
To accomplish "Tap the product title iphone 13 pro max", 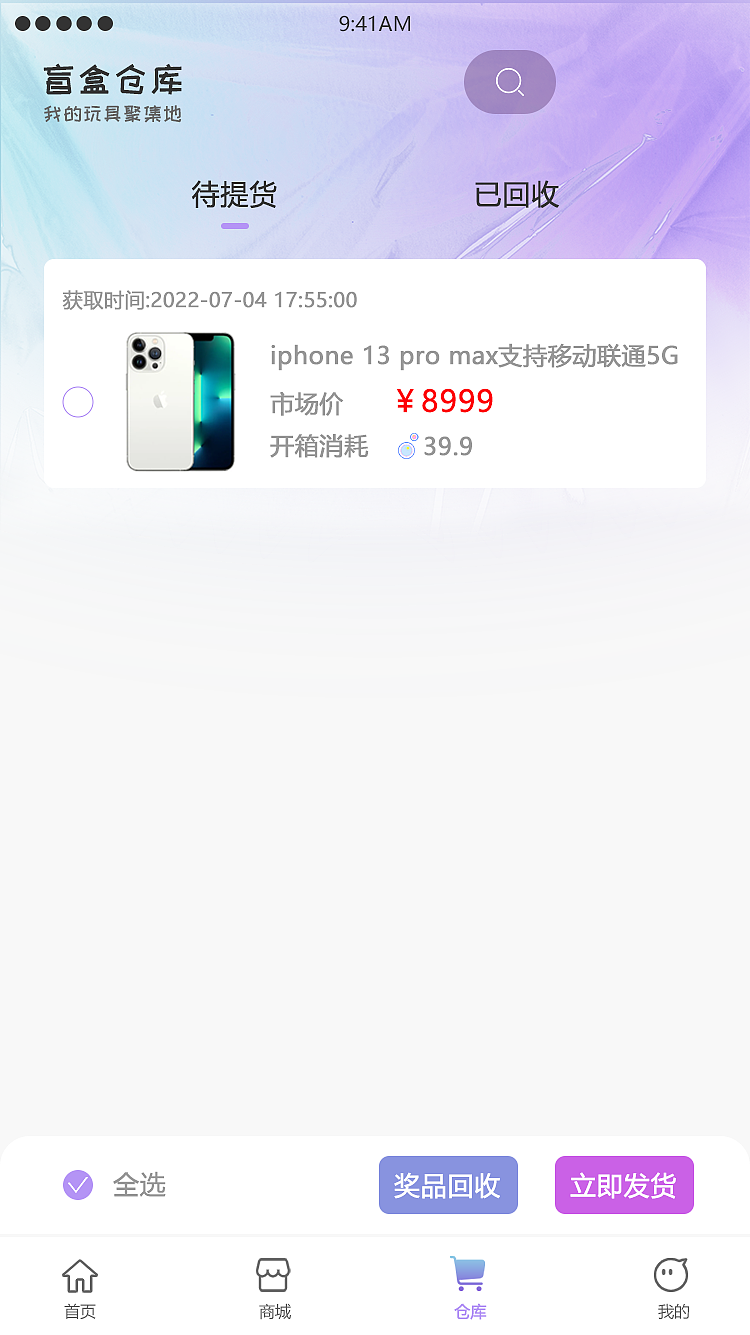I will pos(475,356).
